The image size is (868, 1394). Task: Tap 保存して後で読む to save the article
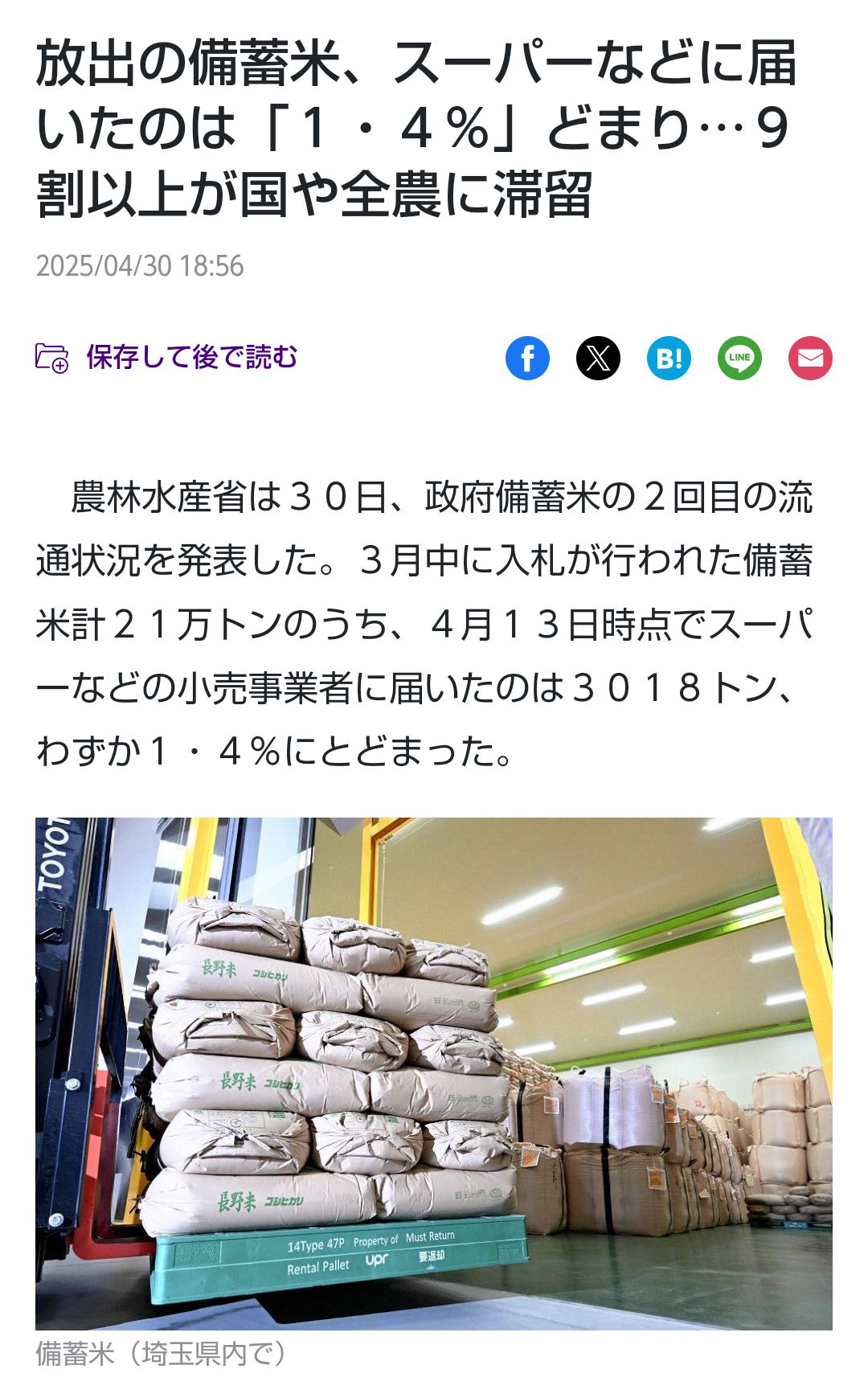pos(166,357)
